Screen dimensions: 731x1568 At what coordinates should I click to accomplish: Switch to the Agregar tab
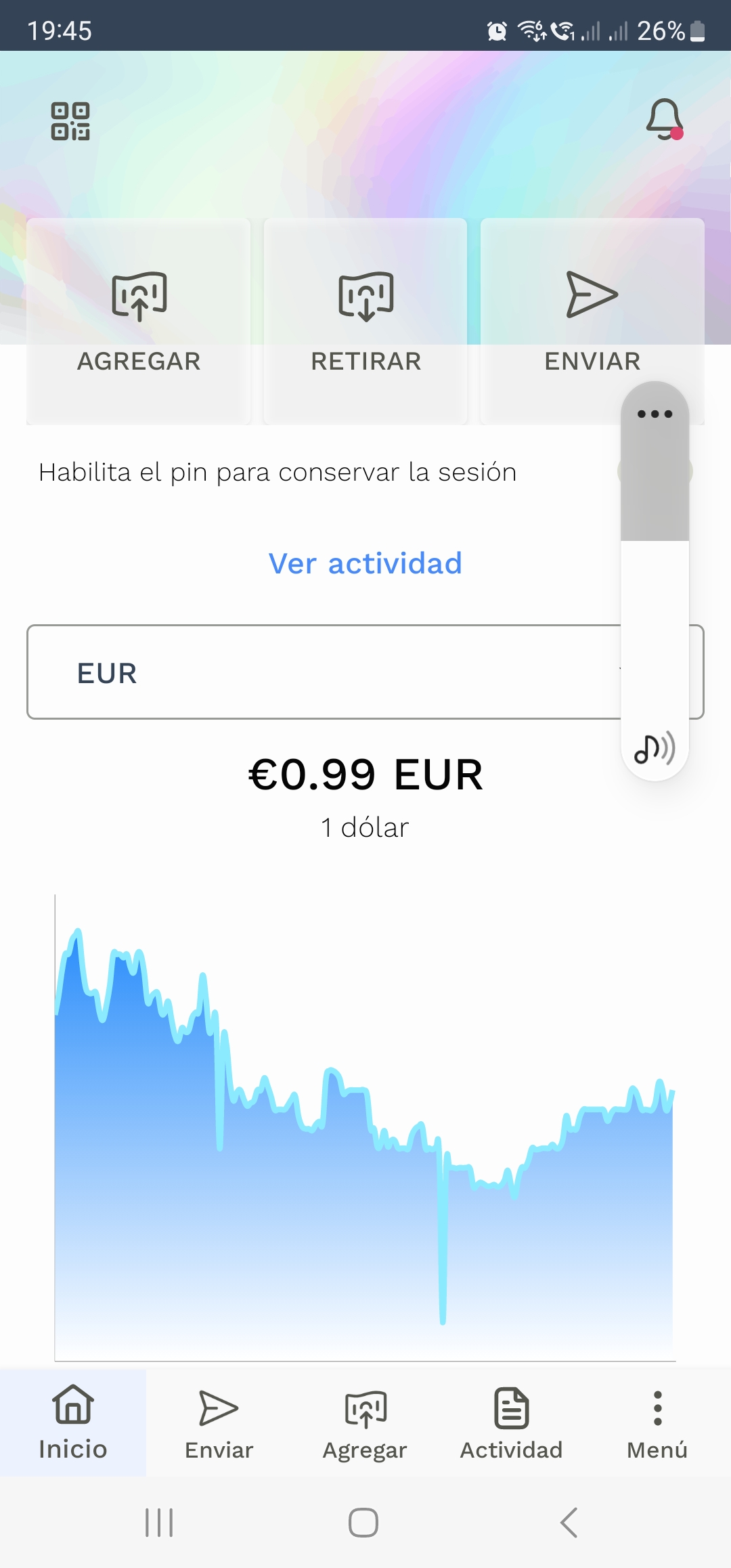pos(365,1422)
